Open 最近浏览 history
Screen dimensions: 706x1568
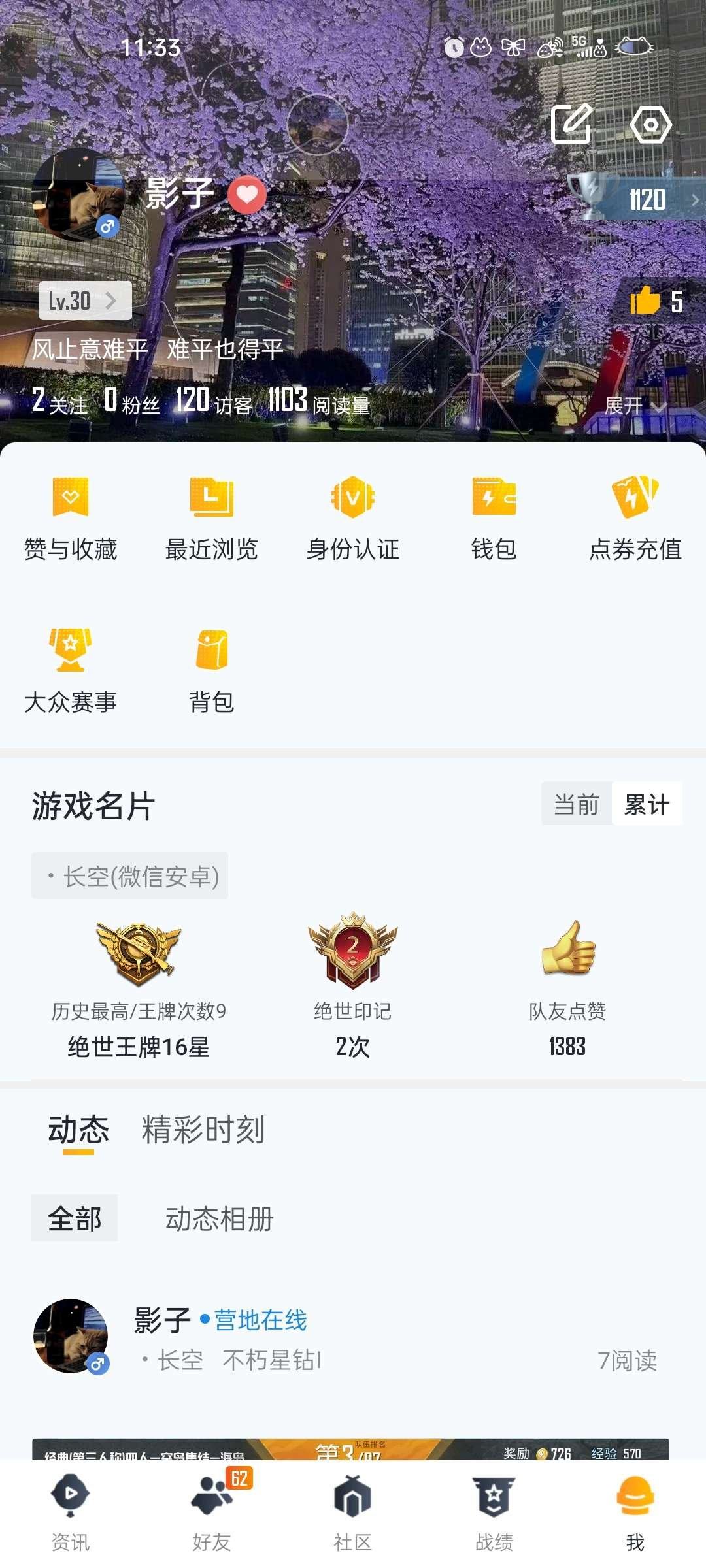211,523
